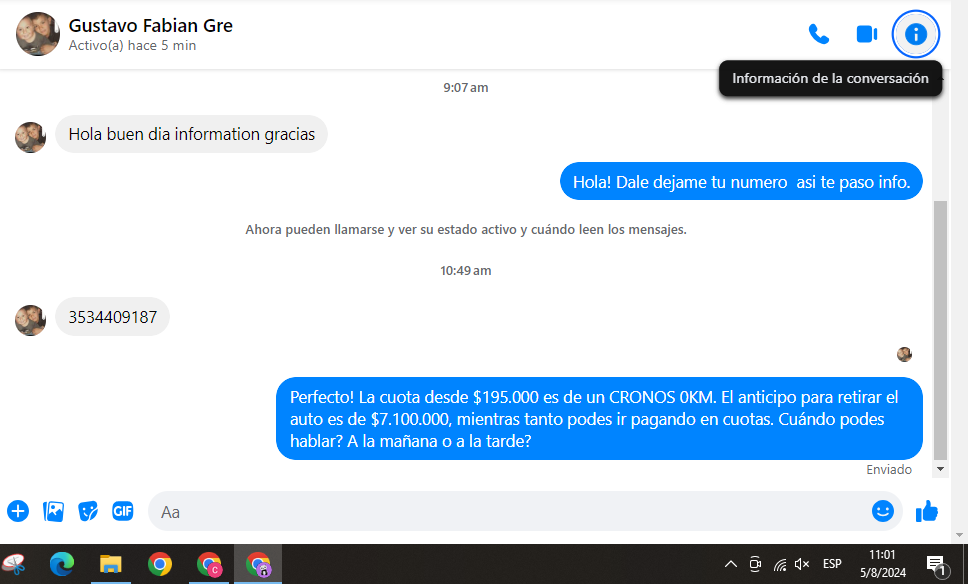Attach a photo from the gallery
This screenshot has width=968, height=584.
click(53, 511)
